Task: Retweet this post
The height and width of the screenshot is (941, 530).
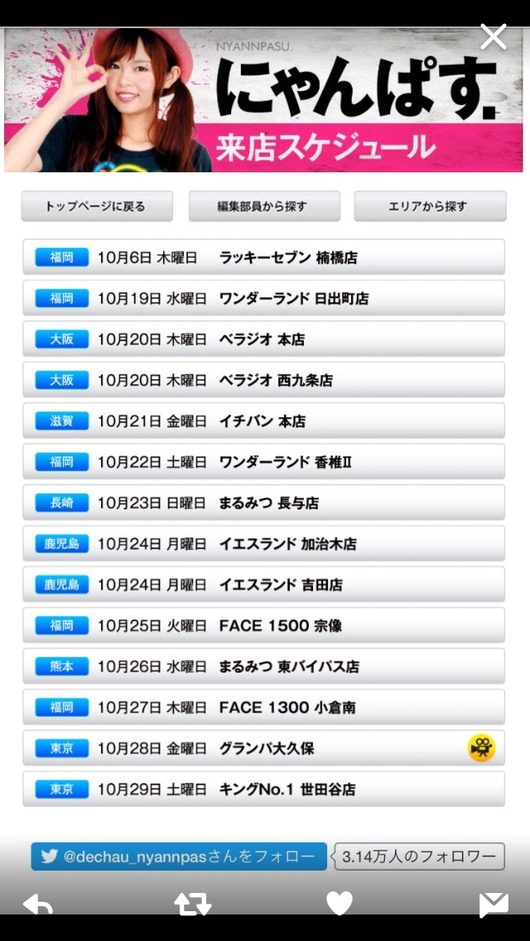Action: point(192,904)
